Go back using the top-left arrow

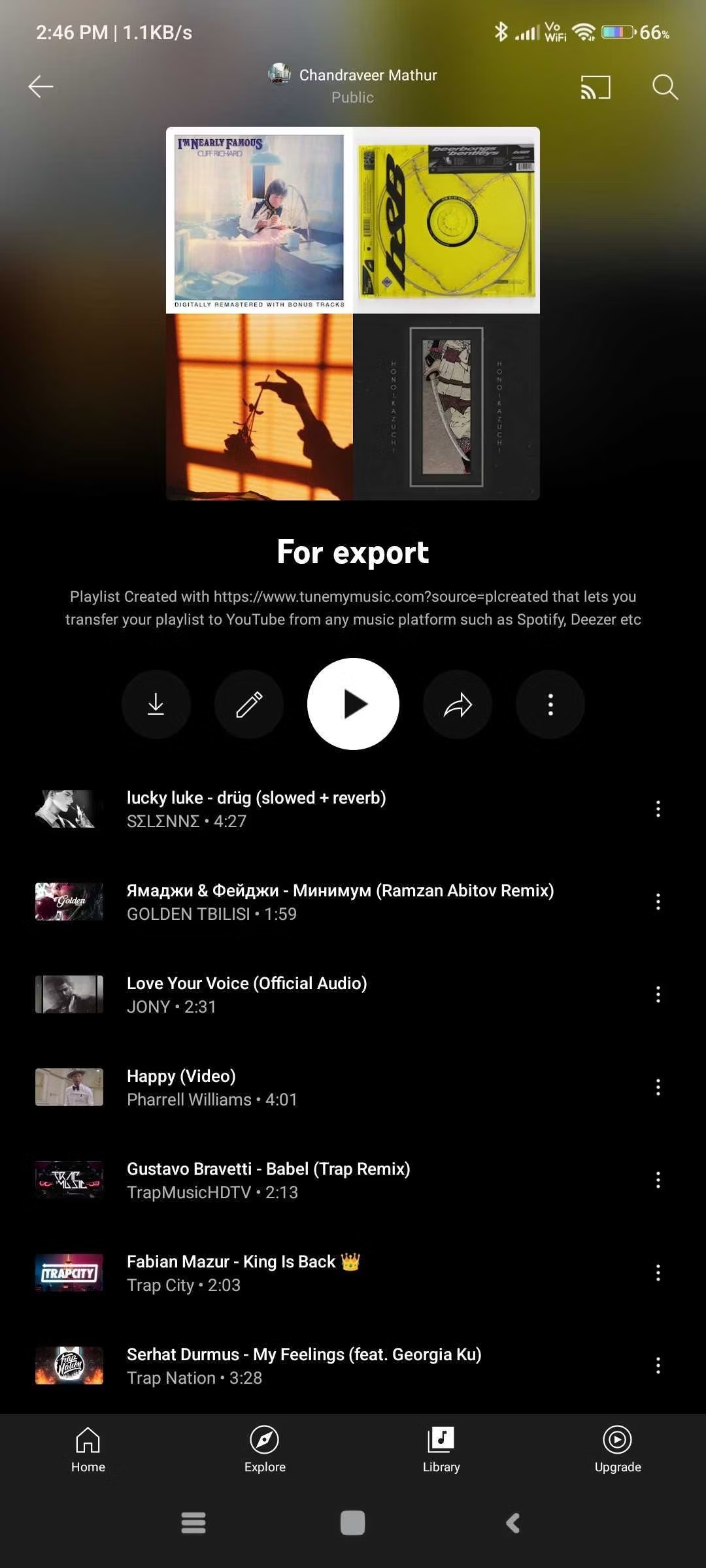41,86
